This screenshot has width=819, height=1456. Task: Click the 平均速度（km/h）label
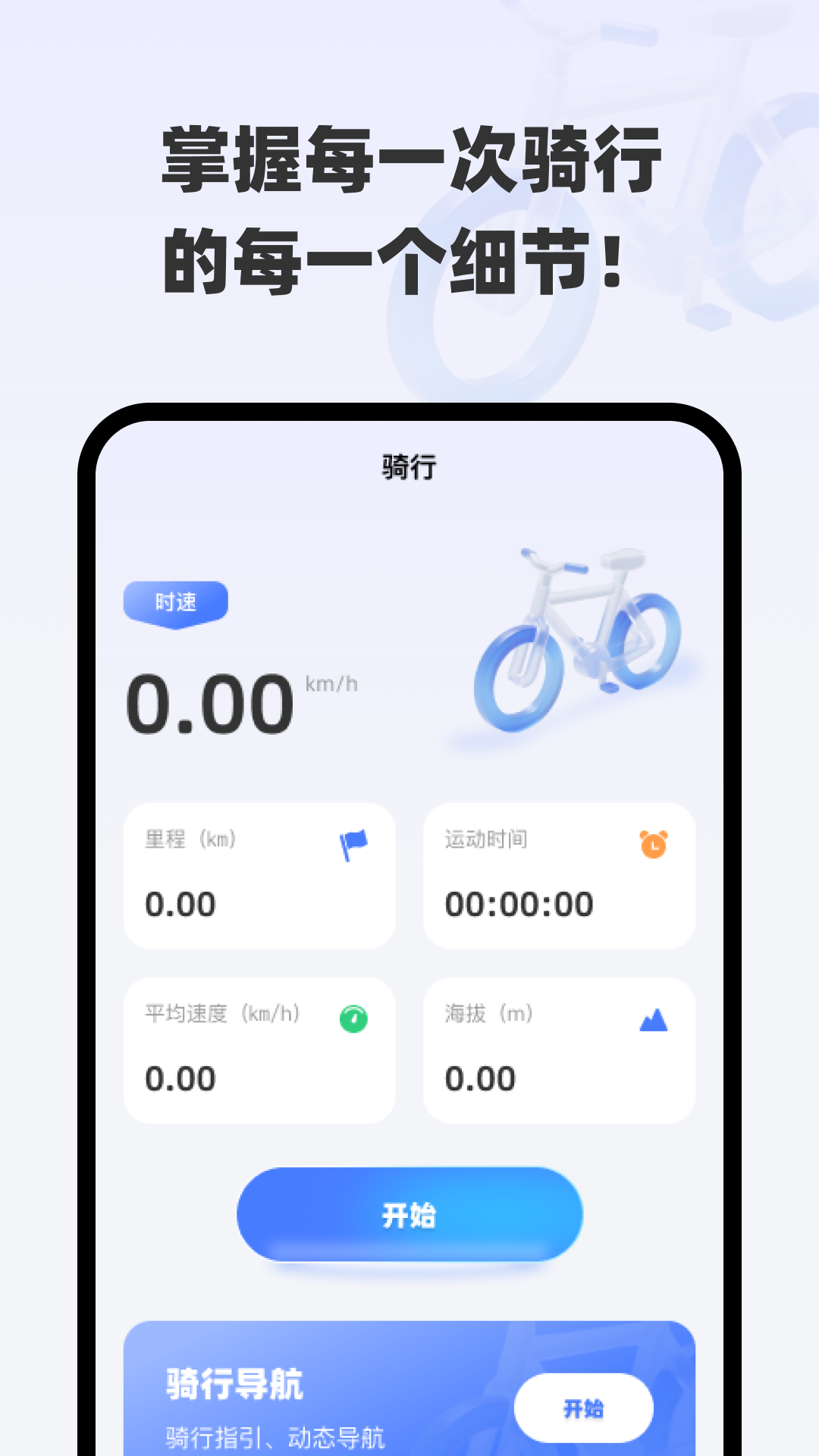tap(220, 1014)
